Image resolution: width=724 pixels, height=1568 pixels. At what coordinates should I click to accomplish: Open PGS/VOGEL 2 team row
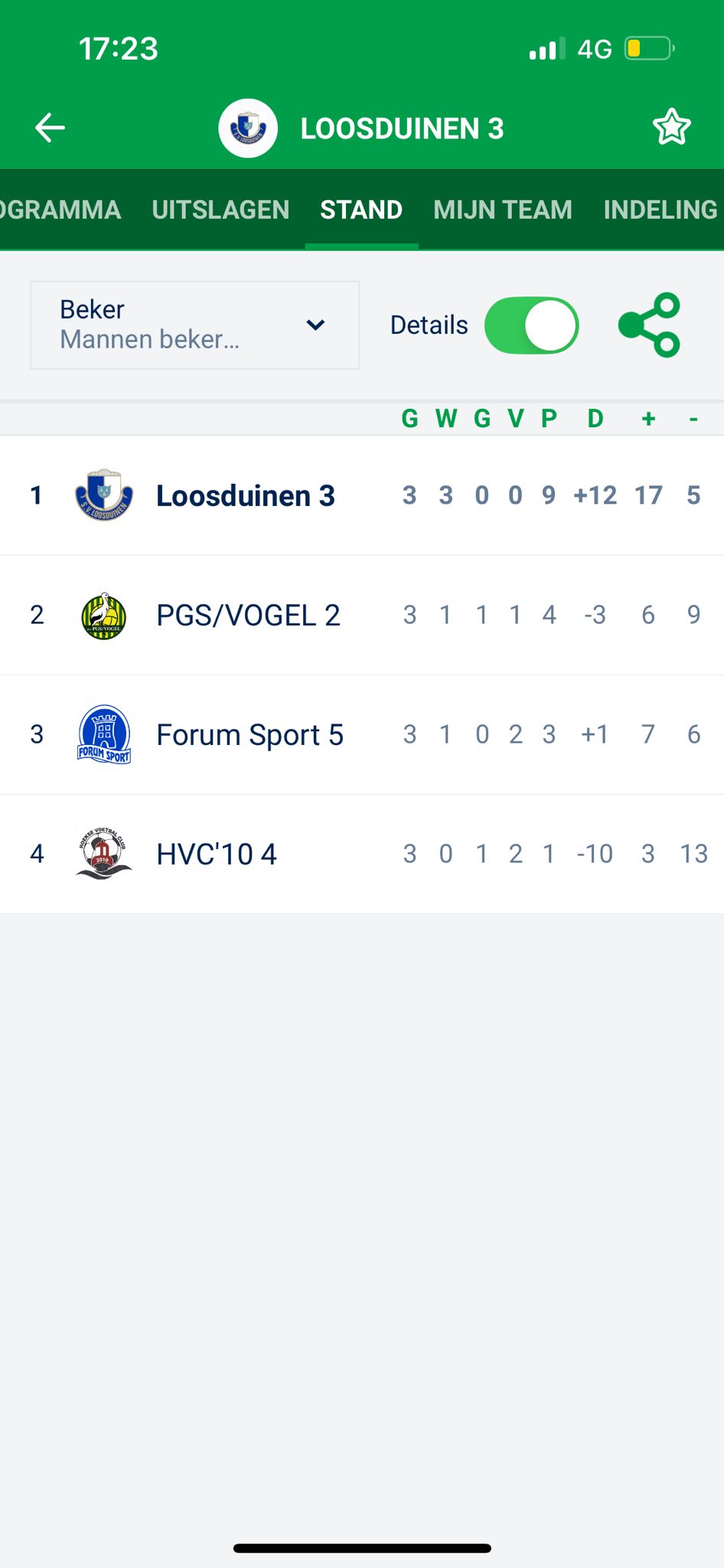point(248,616)
